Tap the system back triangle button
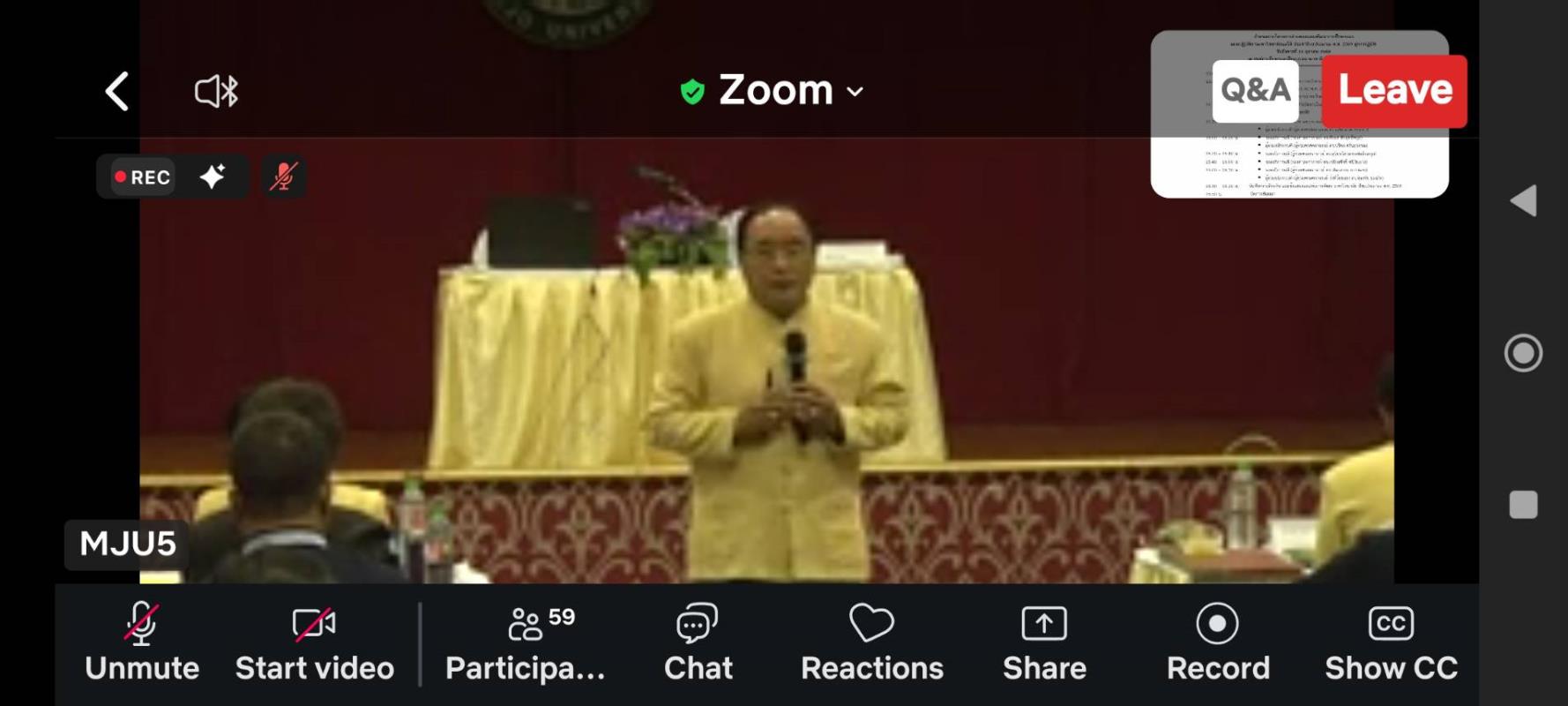1568x706 pixels. pyautogui.click(x=1523, y=200)
